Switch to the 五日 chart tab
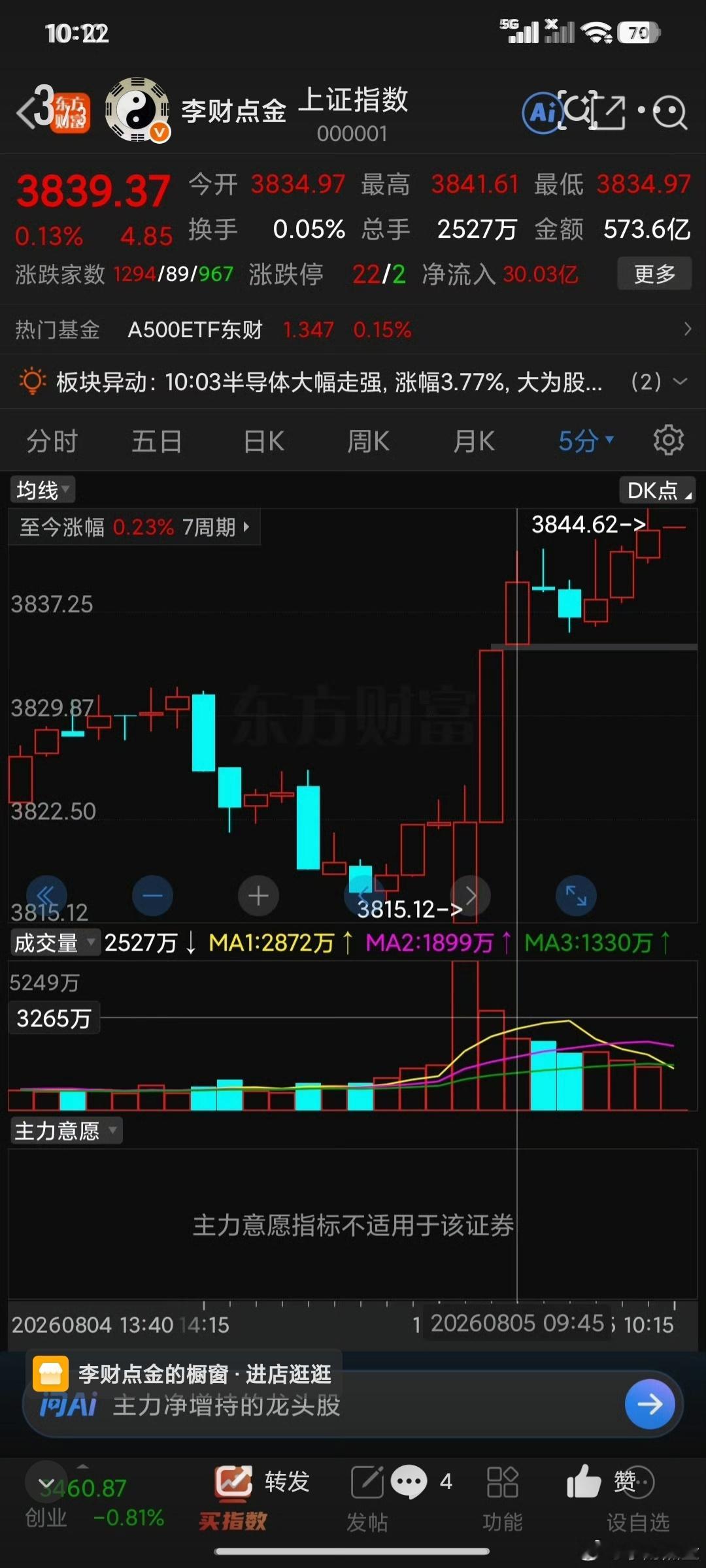Screen dimensions: 706x1568 pos(156,441)
